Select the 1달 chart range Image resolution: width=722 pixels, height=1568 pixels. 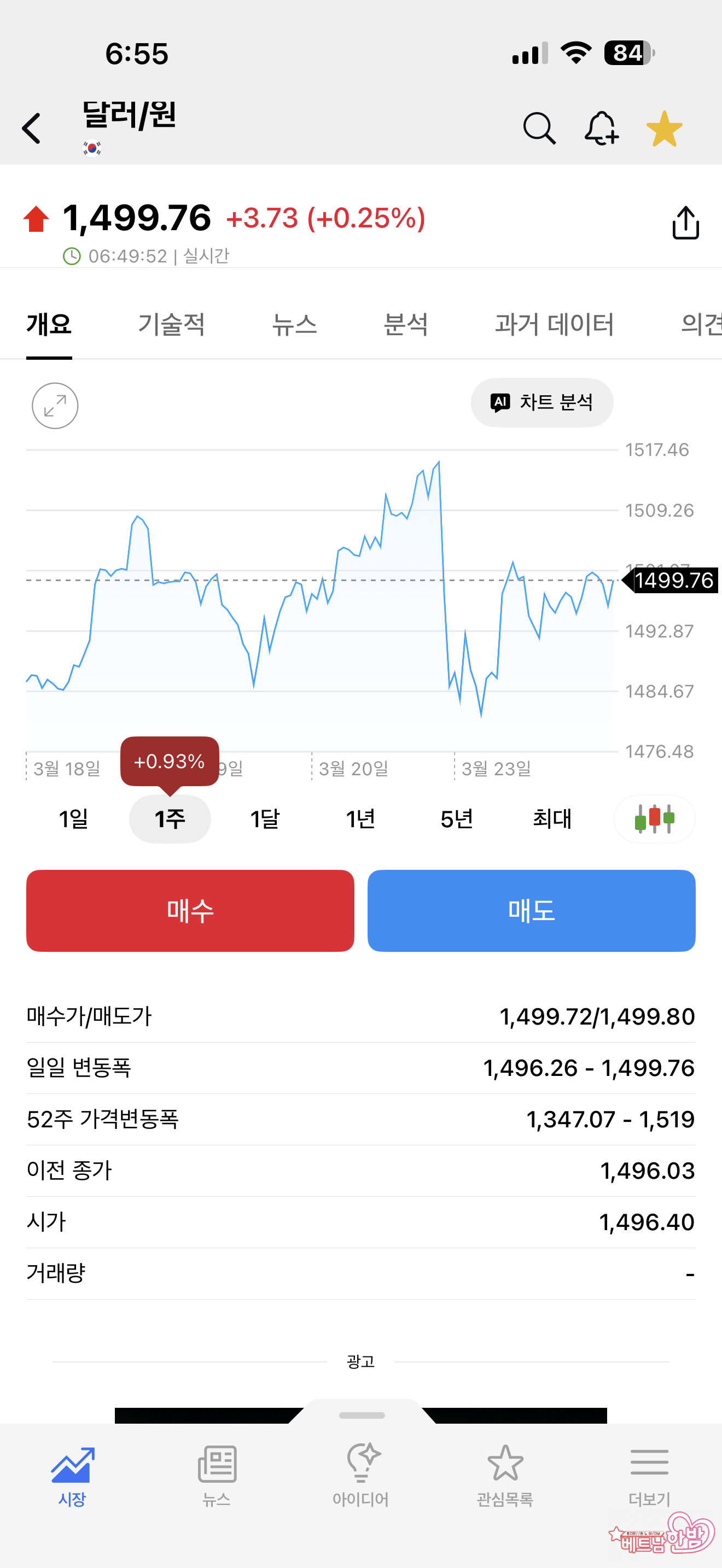(x=265, y=820)
